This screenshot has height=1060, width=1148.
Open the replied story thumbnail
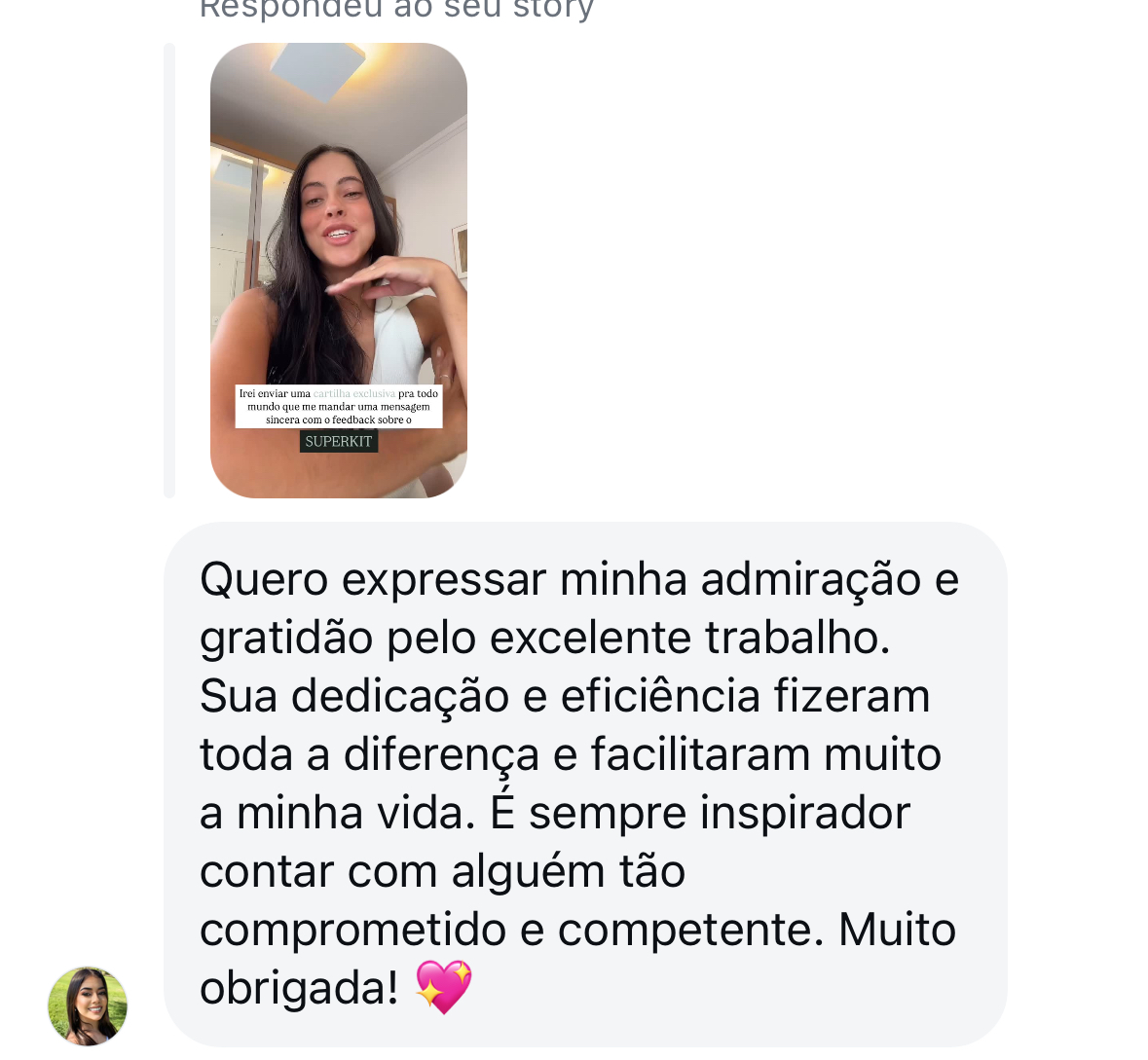tap(338, 271)
